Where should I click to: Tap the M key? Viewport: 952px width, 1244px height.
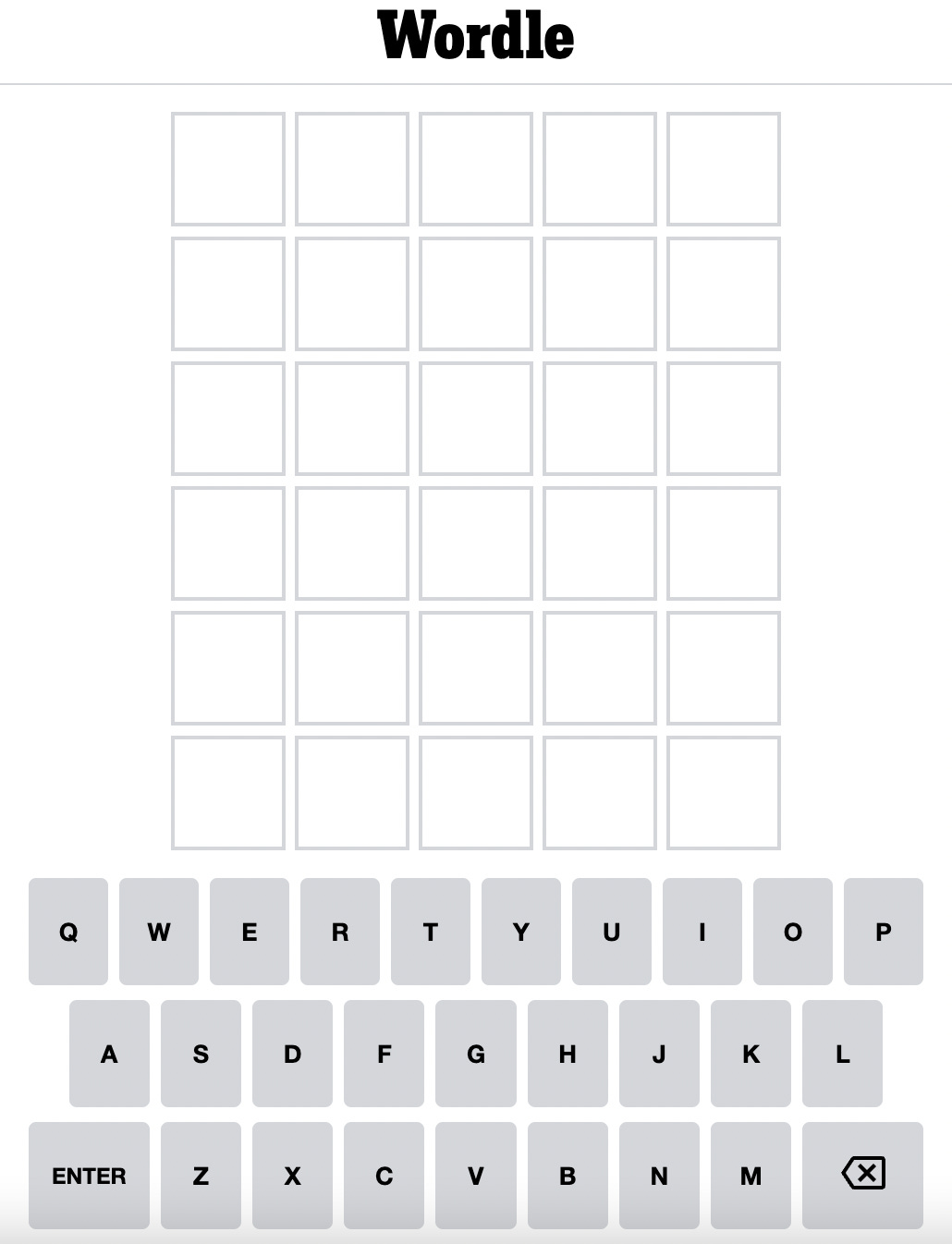751,1175
